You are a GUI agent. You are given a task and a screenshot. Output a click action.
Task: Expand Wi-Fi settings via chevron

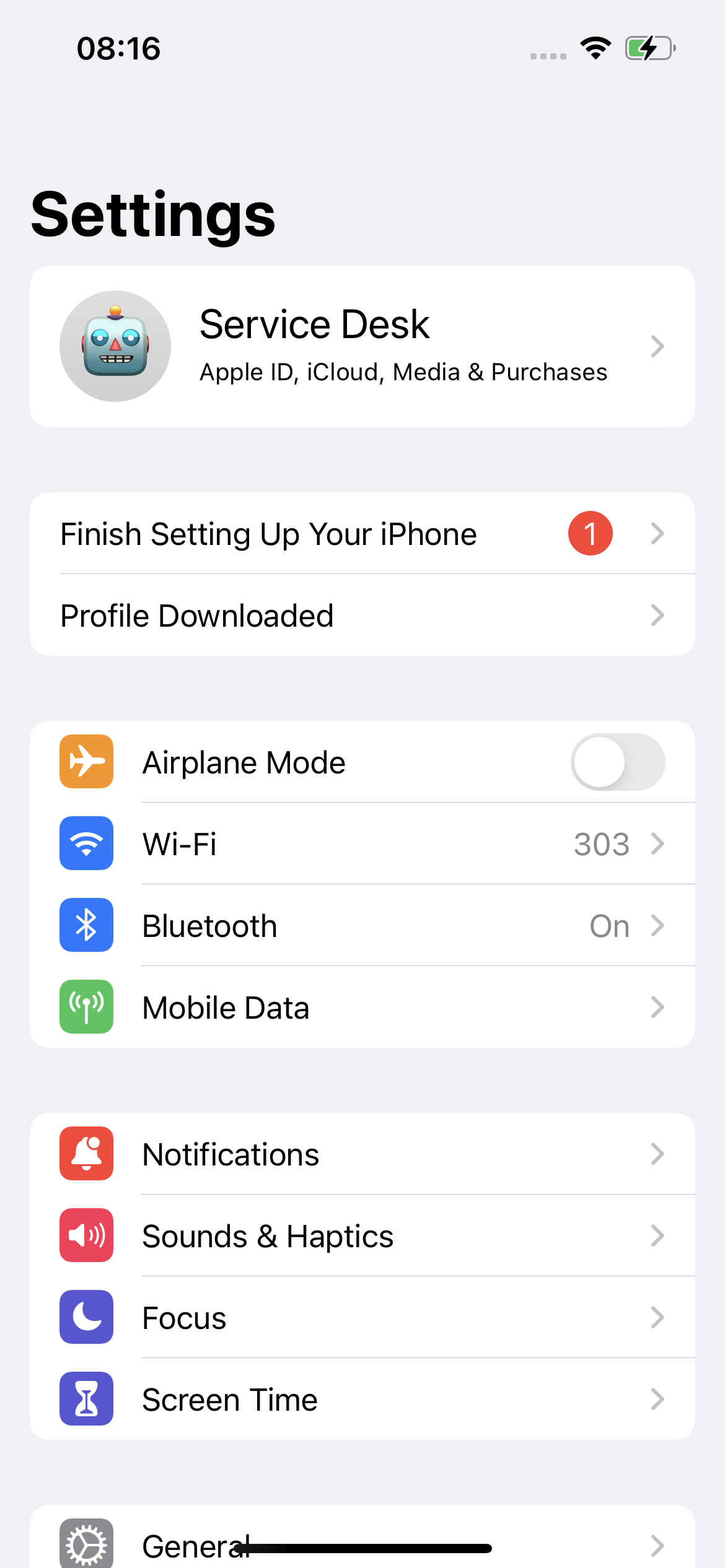[x=658, y=843]
